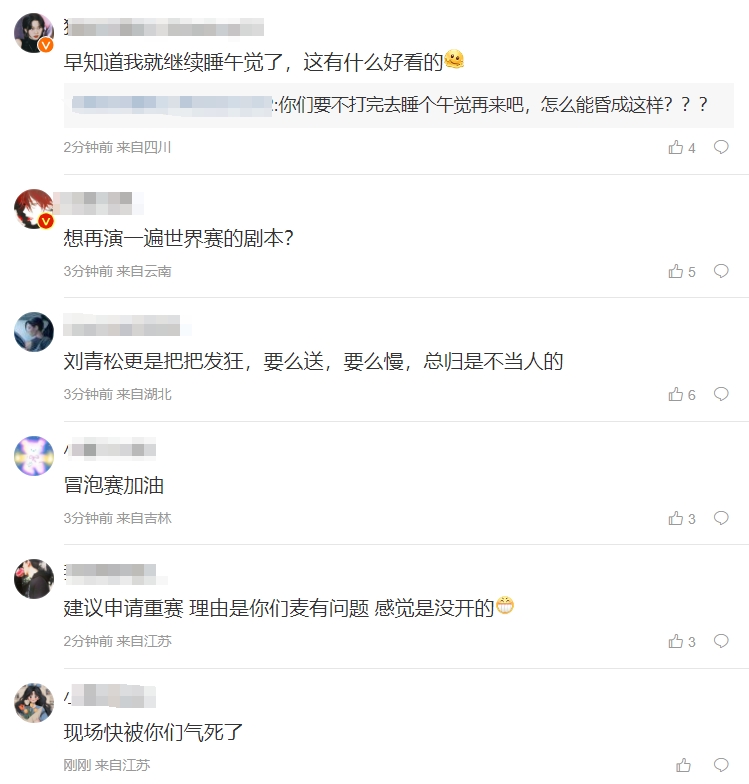Like the comment '现场快被你们气死了'
The height and width of the screenshot is (784, 749).
coord(683,765)
